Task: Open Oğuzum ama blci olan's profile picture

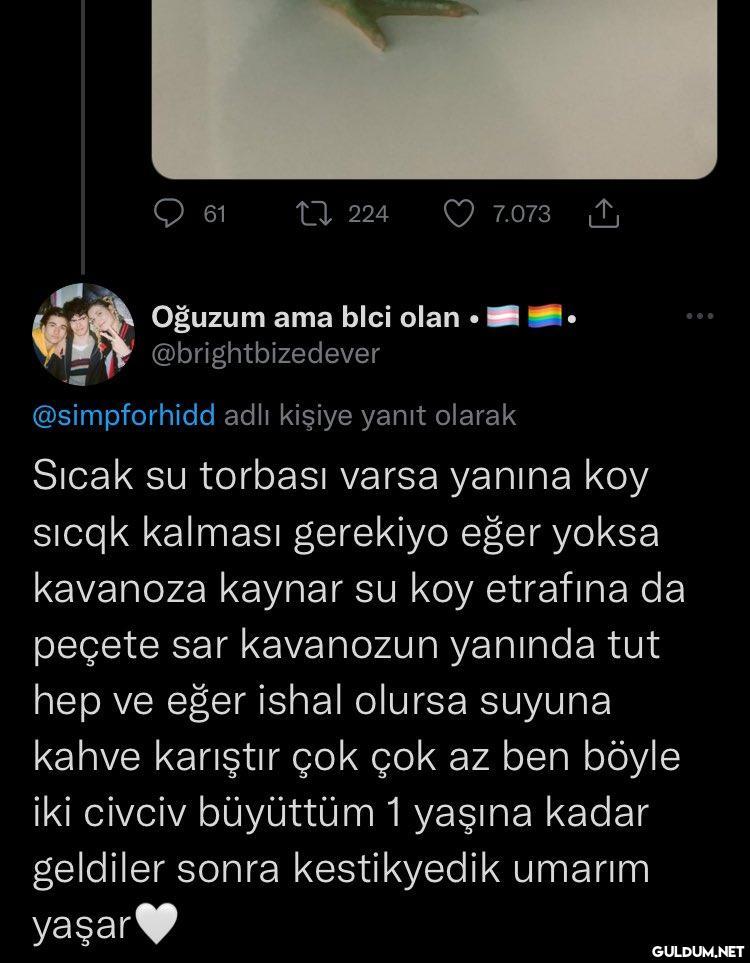Action: (83, 333)
